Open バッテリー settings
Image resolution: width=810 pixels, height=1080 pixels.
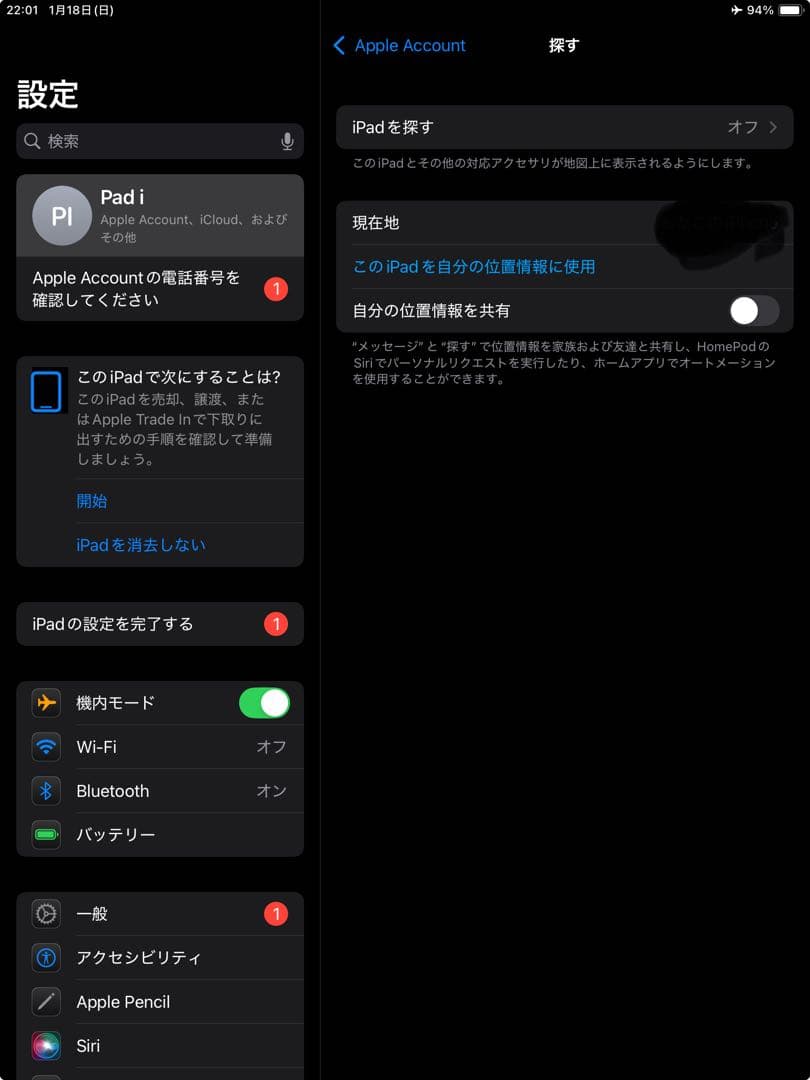point(160,835)
